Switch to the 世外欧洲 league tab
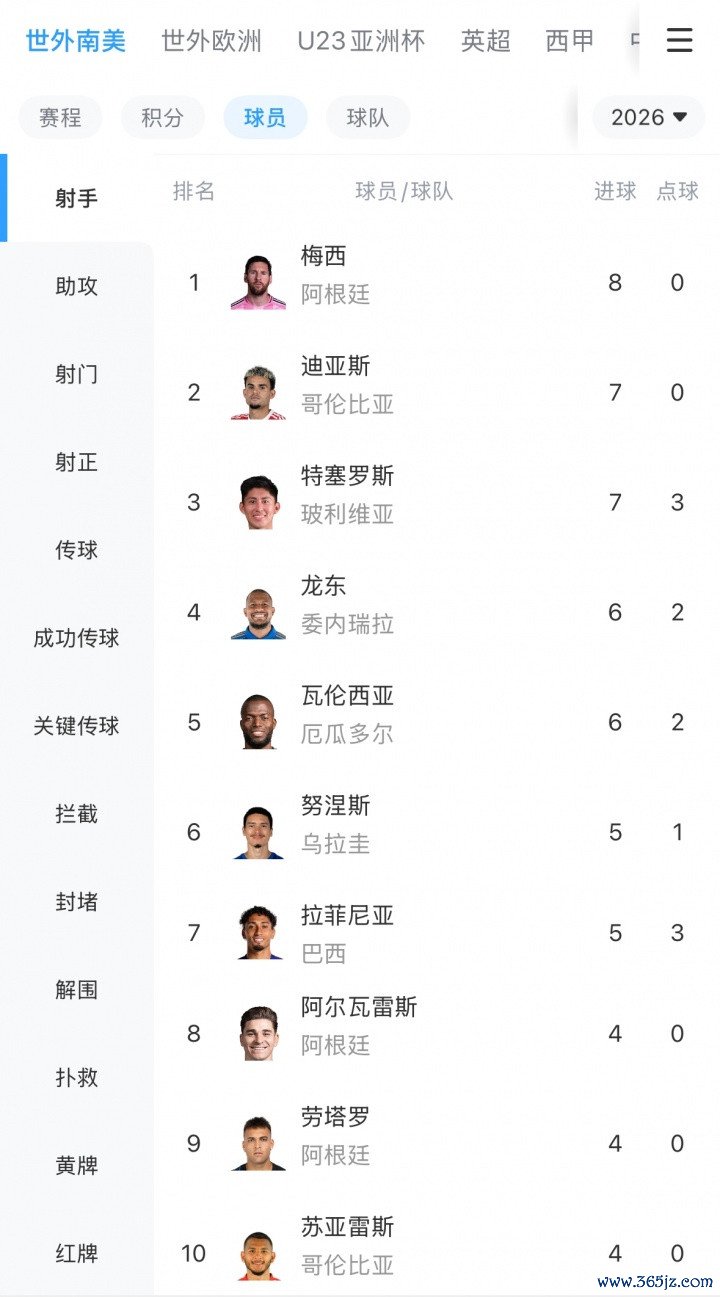This screenshot has height=1297, width=720. 211,41
